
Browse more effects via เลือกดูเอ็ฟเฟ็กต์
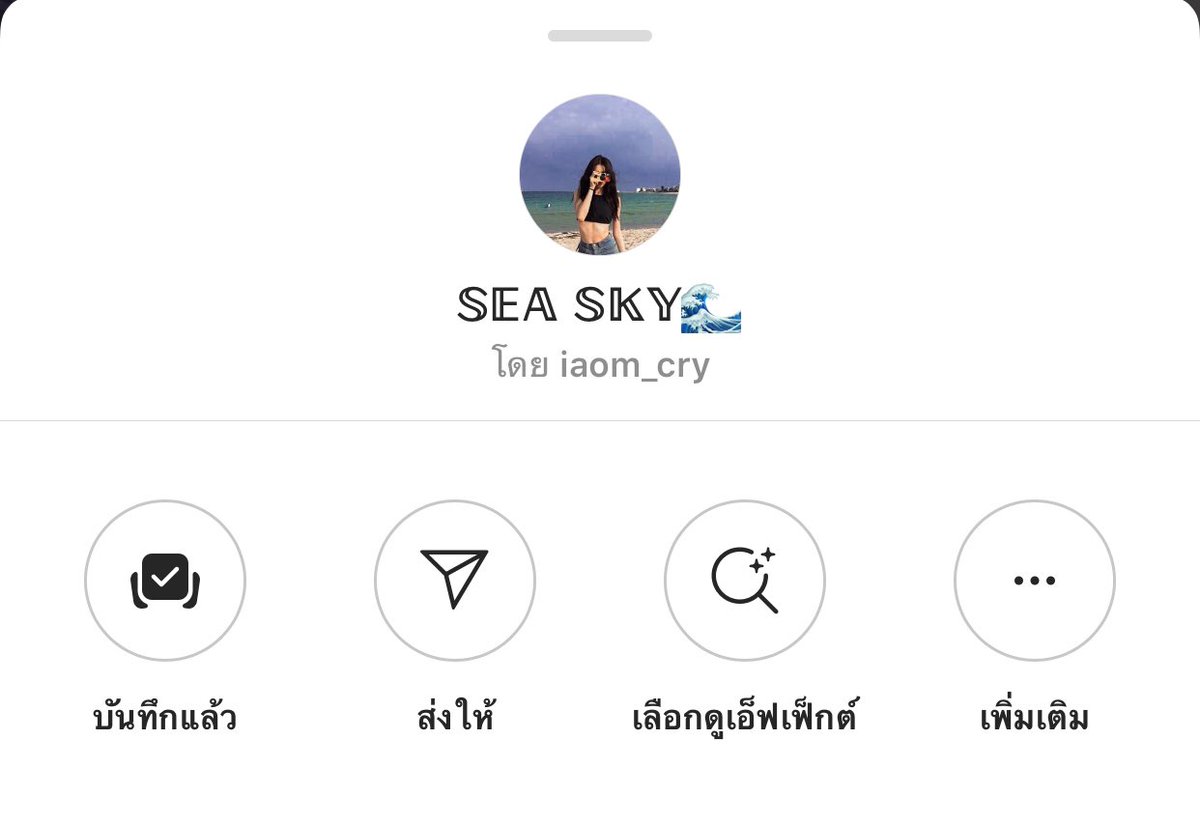click(745, 580)
